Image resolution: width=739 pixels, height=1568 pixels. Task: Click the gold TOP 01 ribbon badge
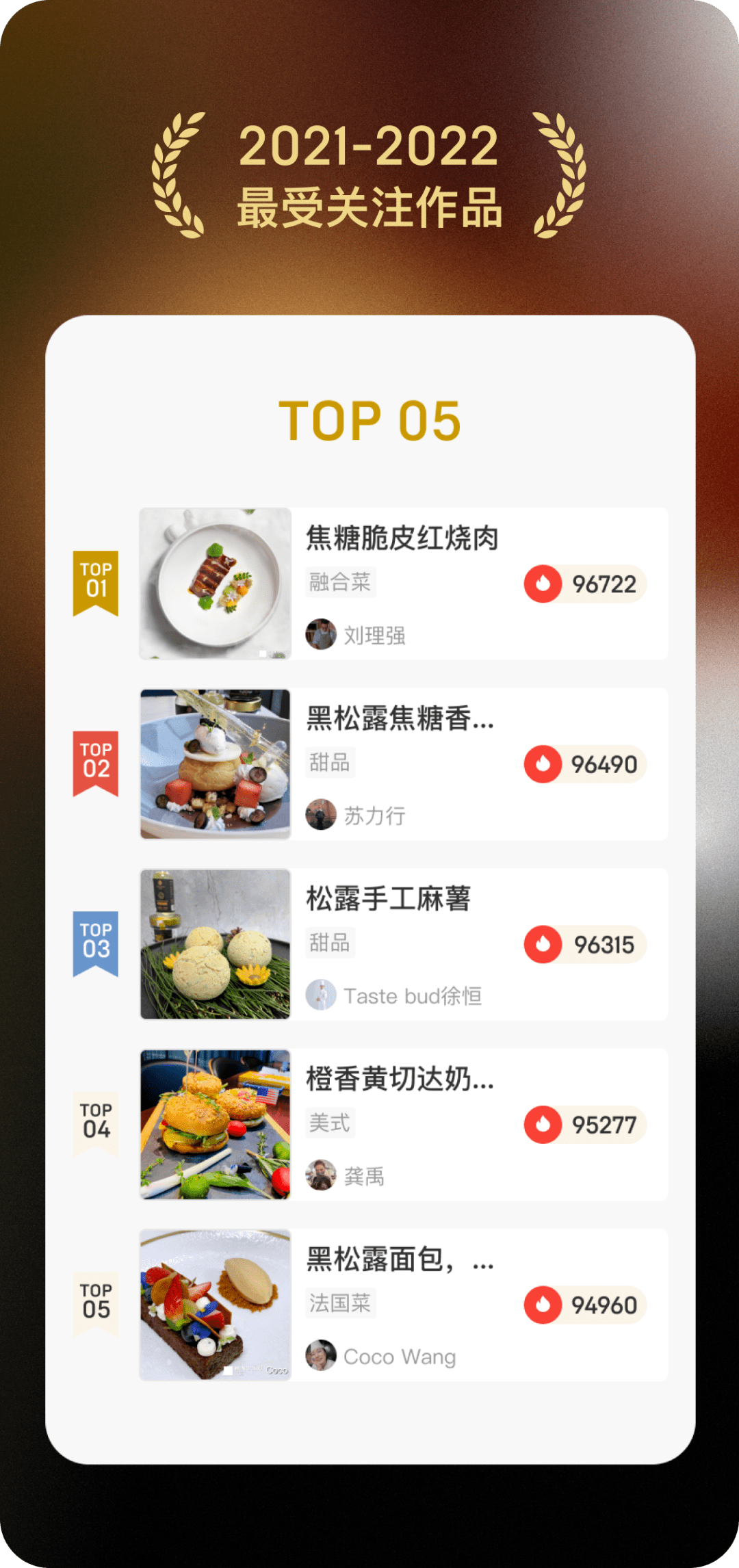click(x=96, y=583)
